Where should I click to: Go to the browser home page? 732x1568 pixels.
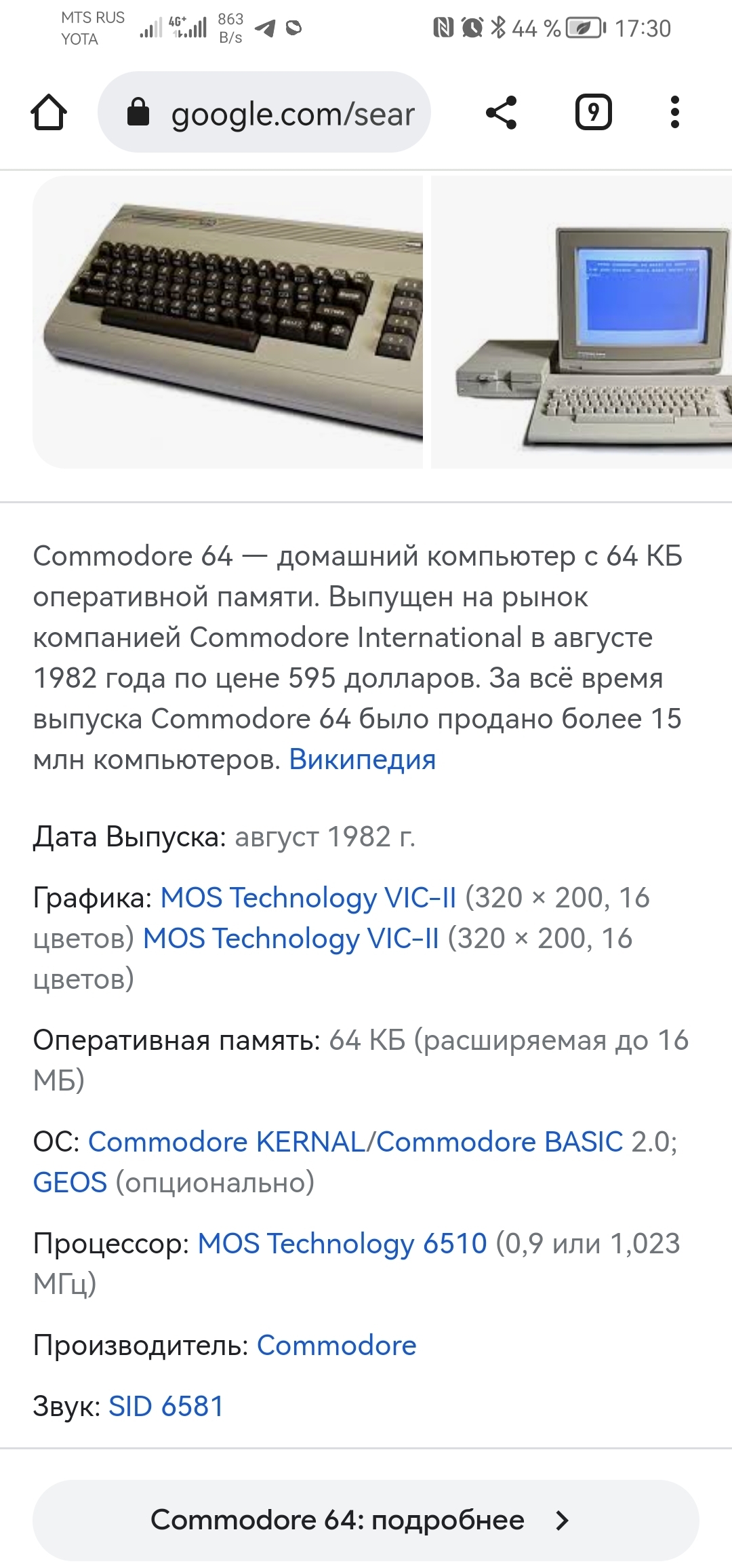click(49, 113)
